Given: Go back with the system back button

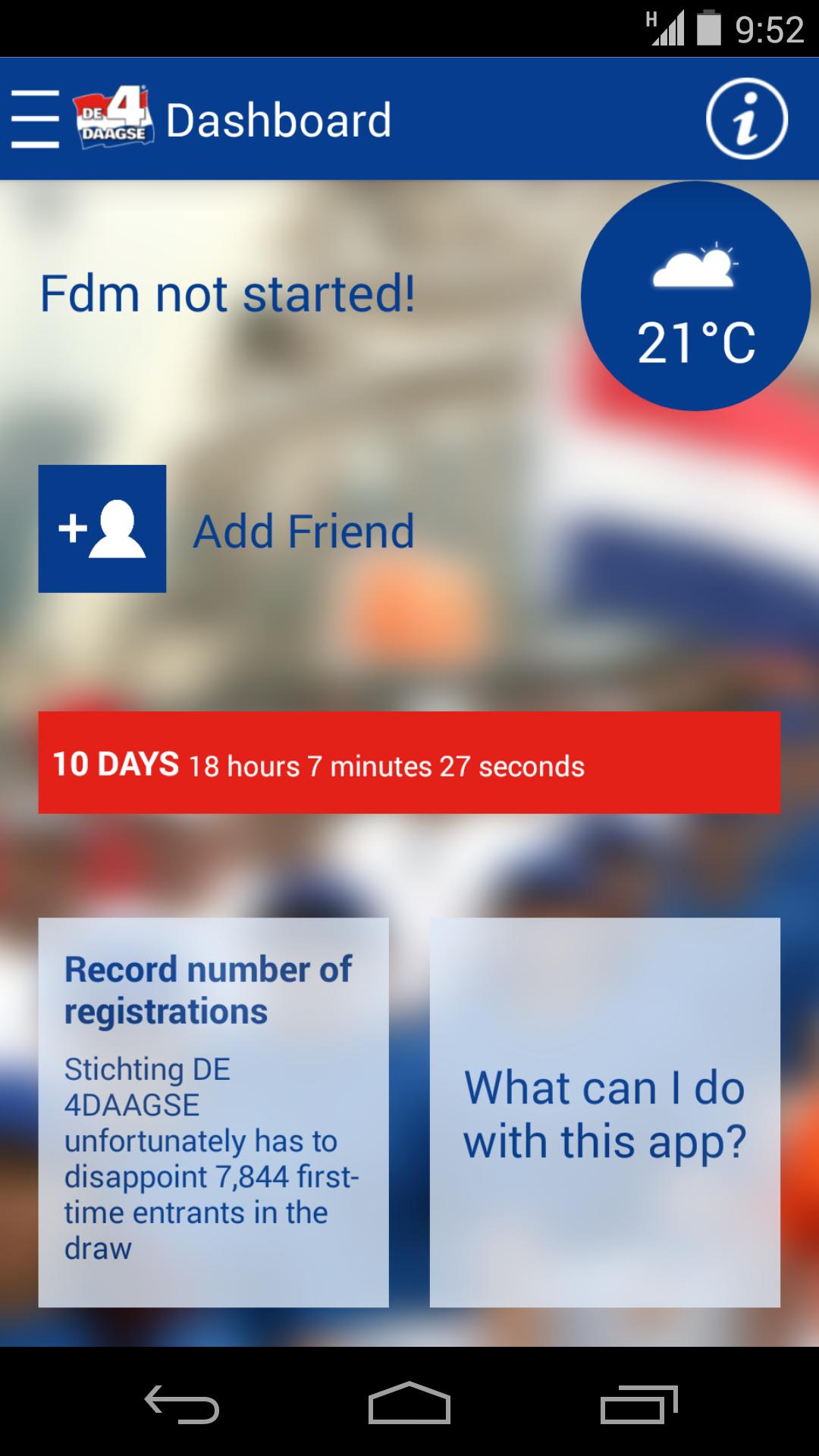Looking at the screenshot, I should [x=182, y=1404].
